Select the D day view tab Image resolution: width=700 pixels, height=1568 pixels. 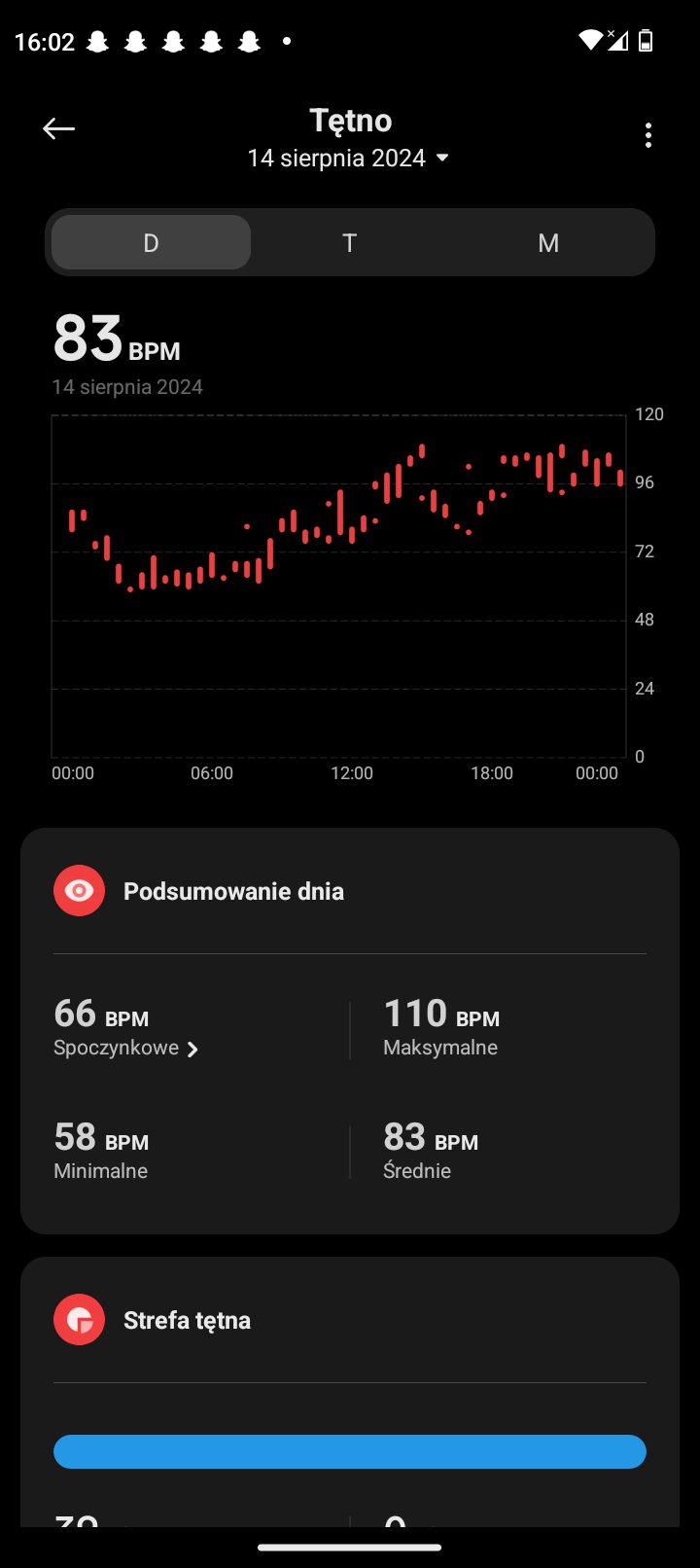point(151,242)
